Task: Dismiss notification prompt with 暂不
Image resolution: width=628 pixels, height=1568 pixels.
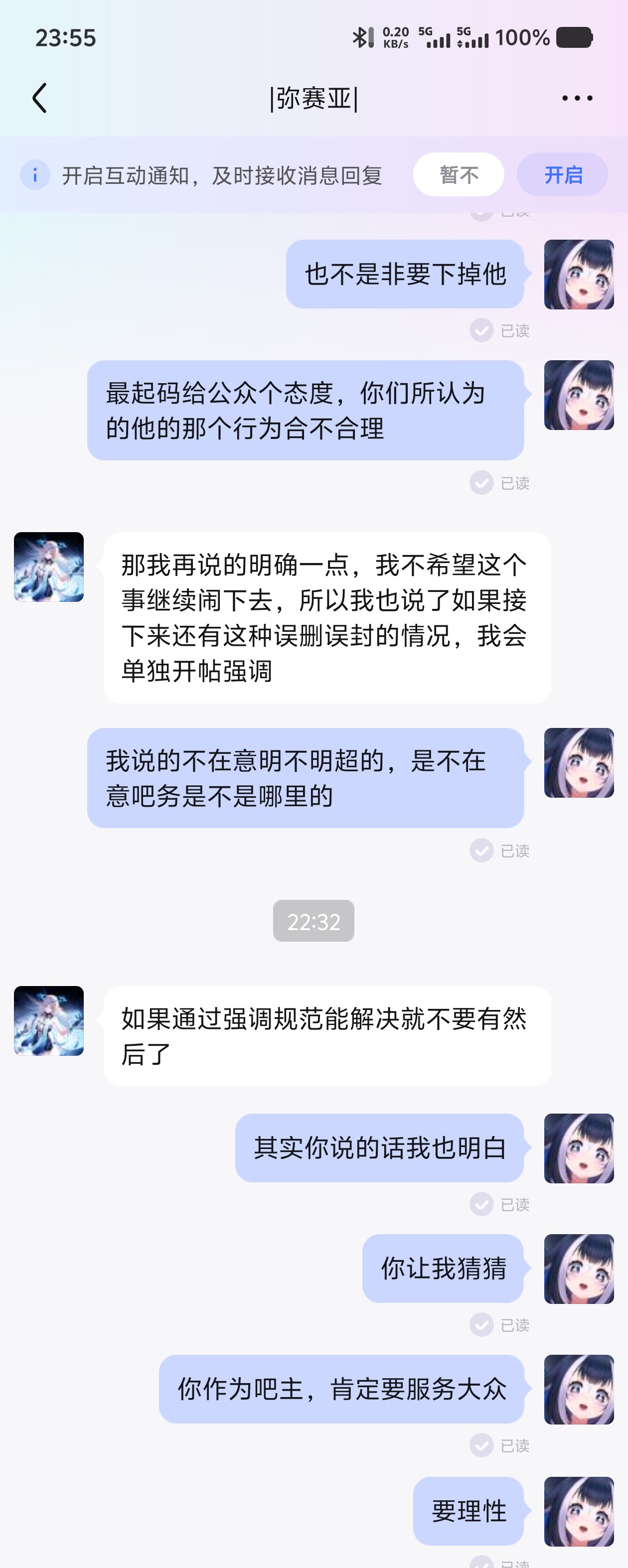Action: pos(458,175)
